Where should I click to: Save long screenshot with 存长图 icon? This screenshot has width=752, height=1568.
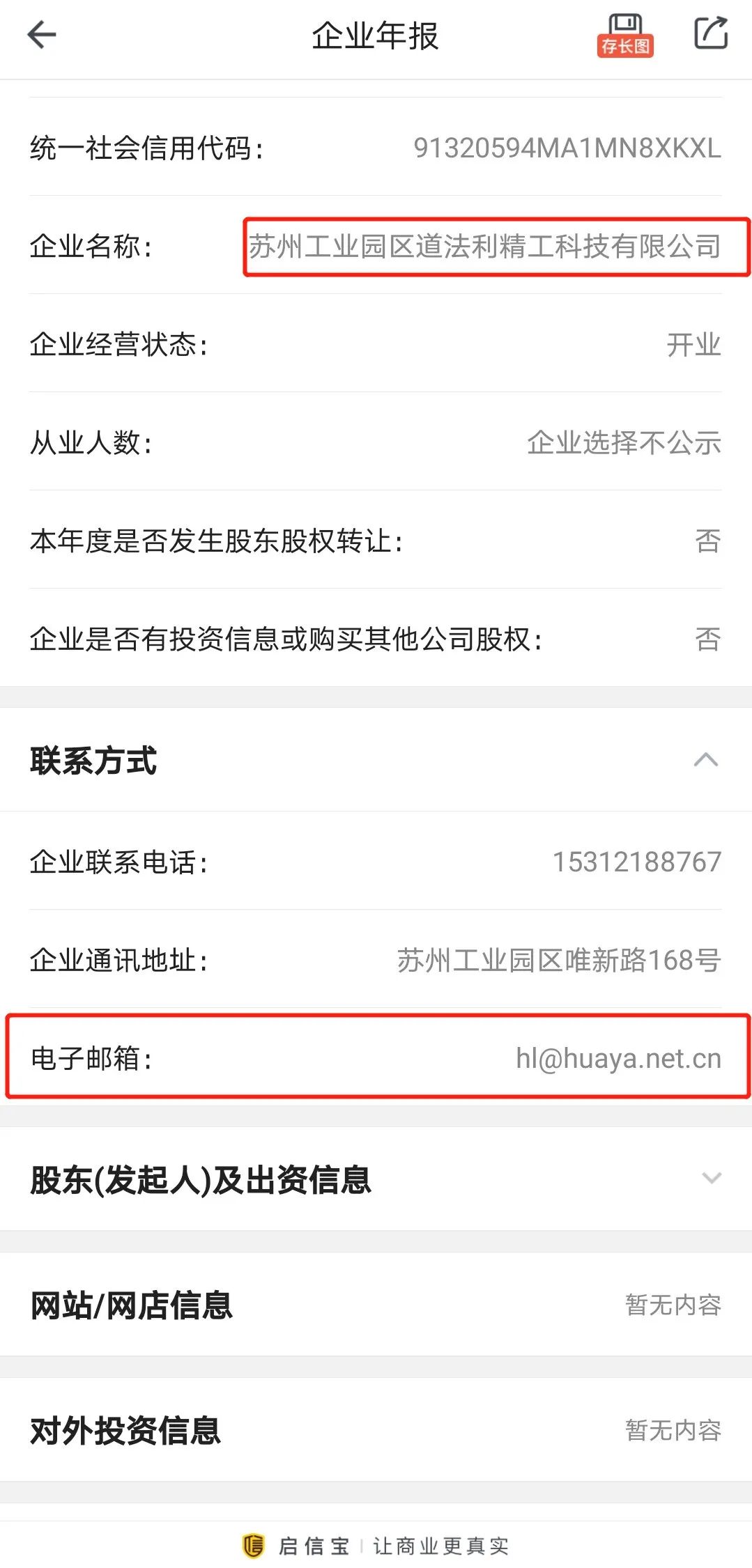[x=625, y=35]
